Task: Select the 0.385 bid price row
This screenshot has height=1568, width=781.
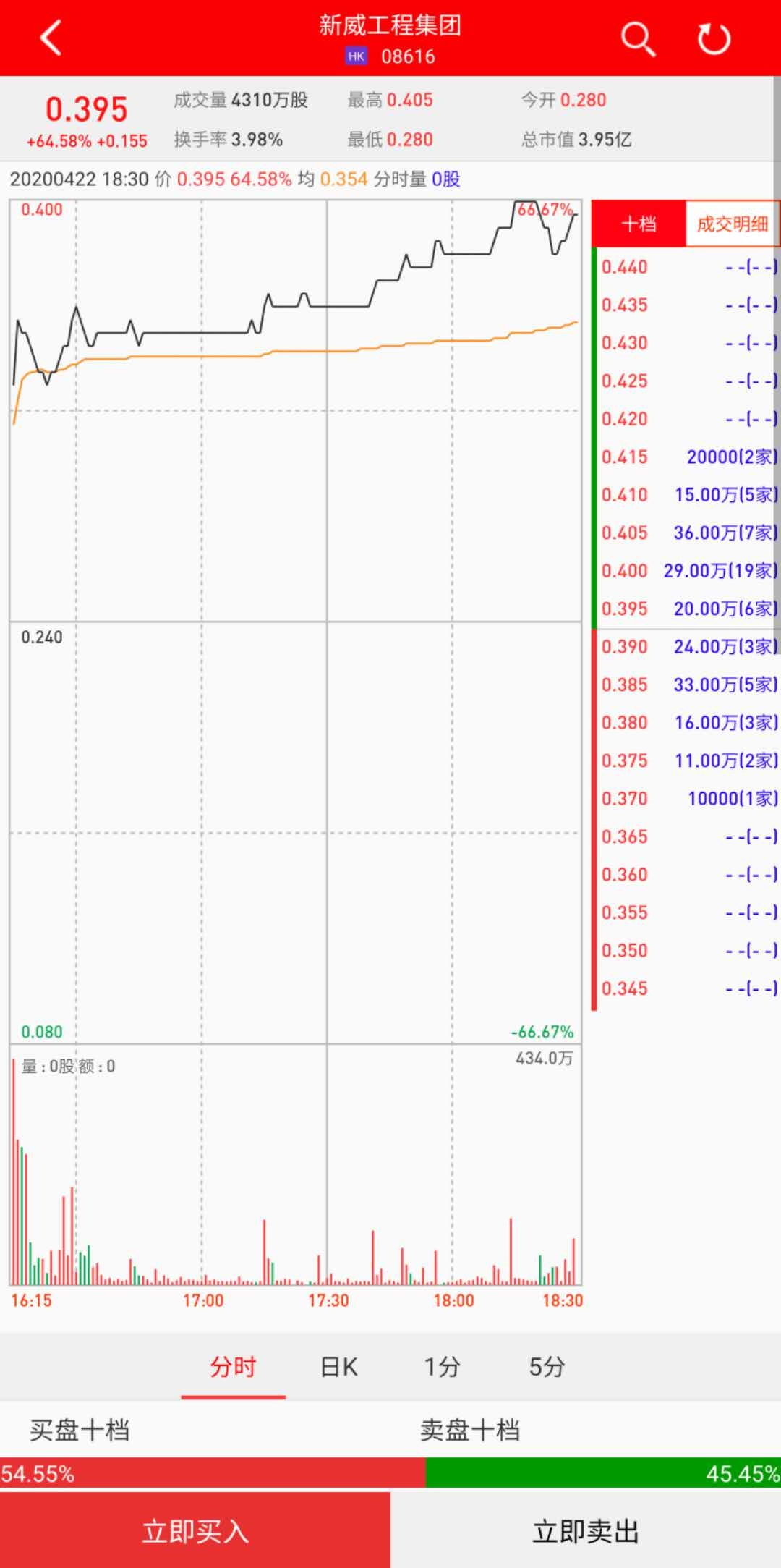Action: point(687,685)
